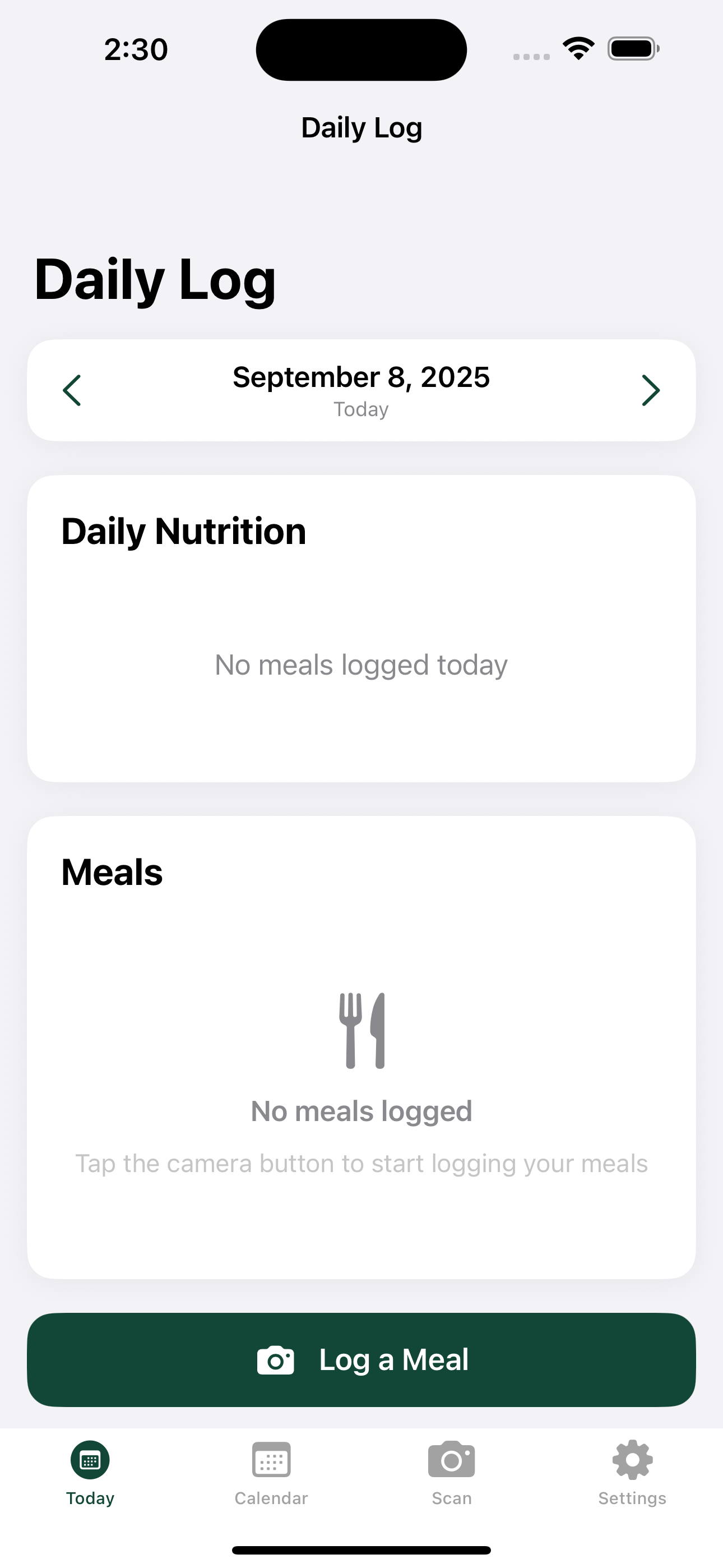Tap the Today calendar icon in tab bar
Image resolution: width=723 pixels, height=1568 pixels.
click(x=90, y=1460)
